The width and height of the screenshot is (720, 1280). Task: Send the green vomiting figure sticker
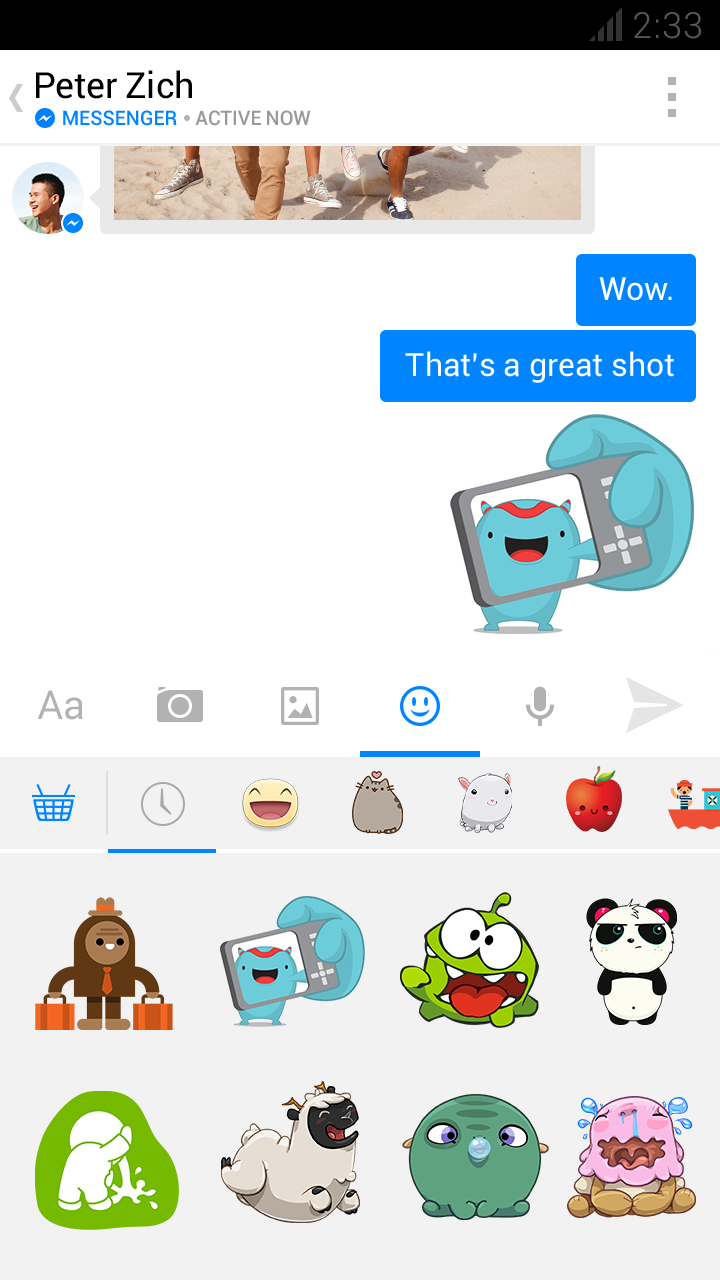(x=107, y=1160)
